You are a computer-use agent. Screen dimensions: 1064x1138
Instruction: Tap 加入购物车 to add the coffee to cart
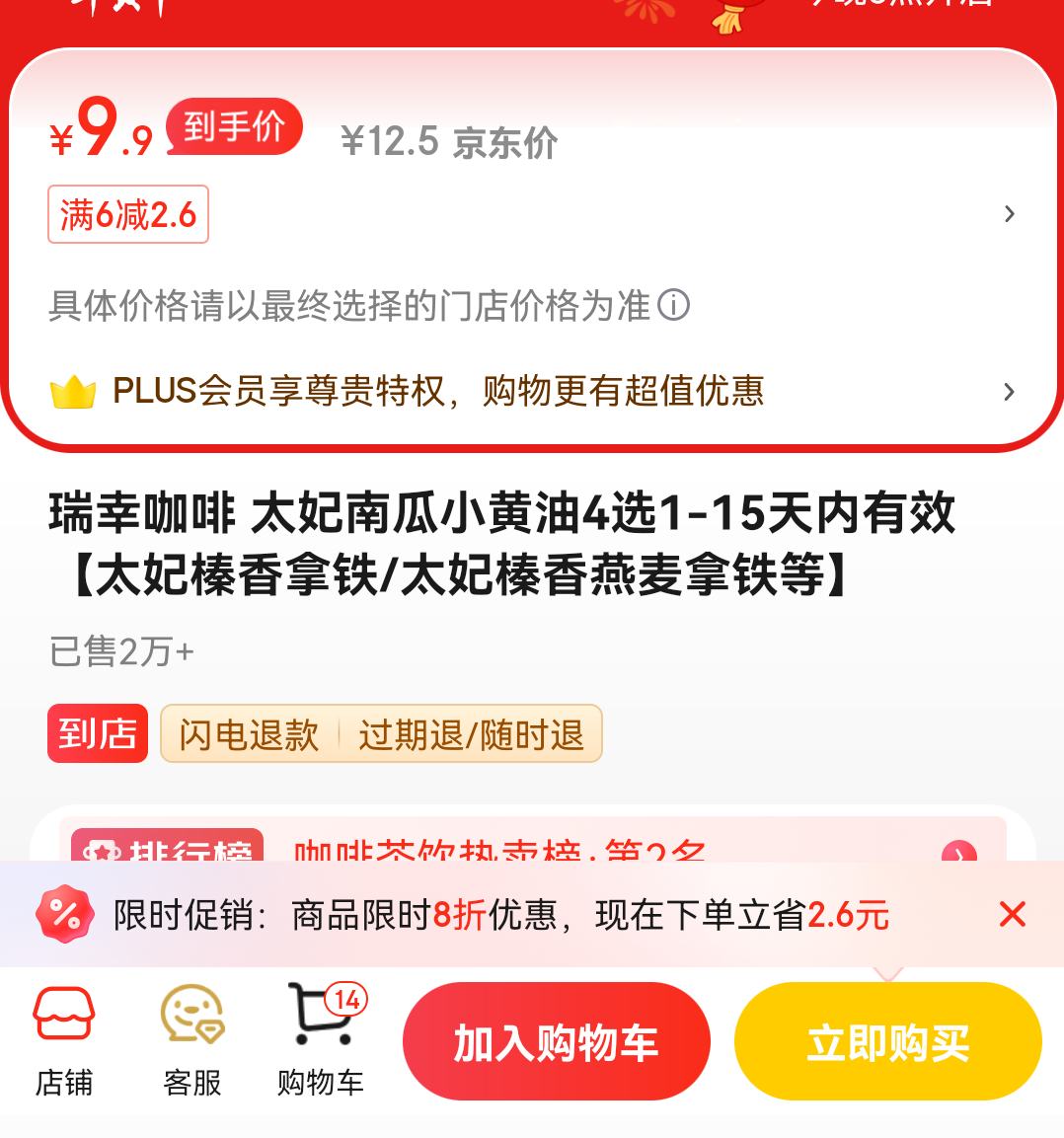point(556,1041)
